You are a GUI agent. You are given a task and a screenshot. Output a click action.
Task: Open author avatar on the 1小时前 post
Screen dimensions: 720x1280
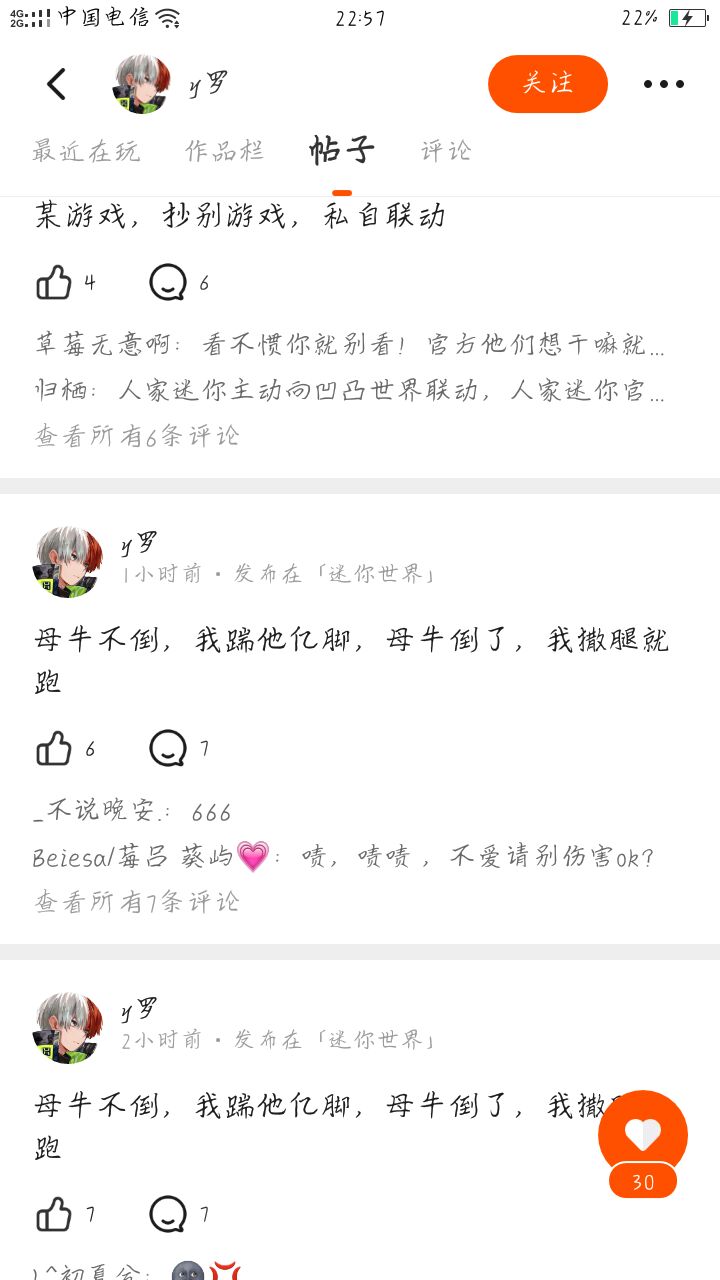tap(68, 562)
